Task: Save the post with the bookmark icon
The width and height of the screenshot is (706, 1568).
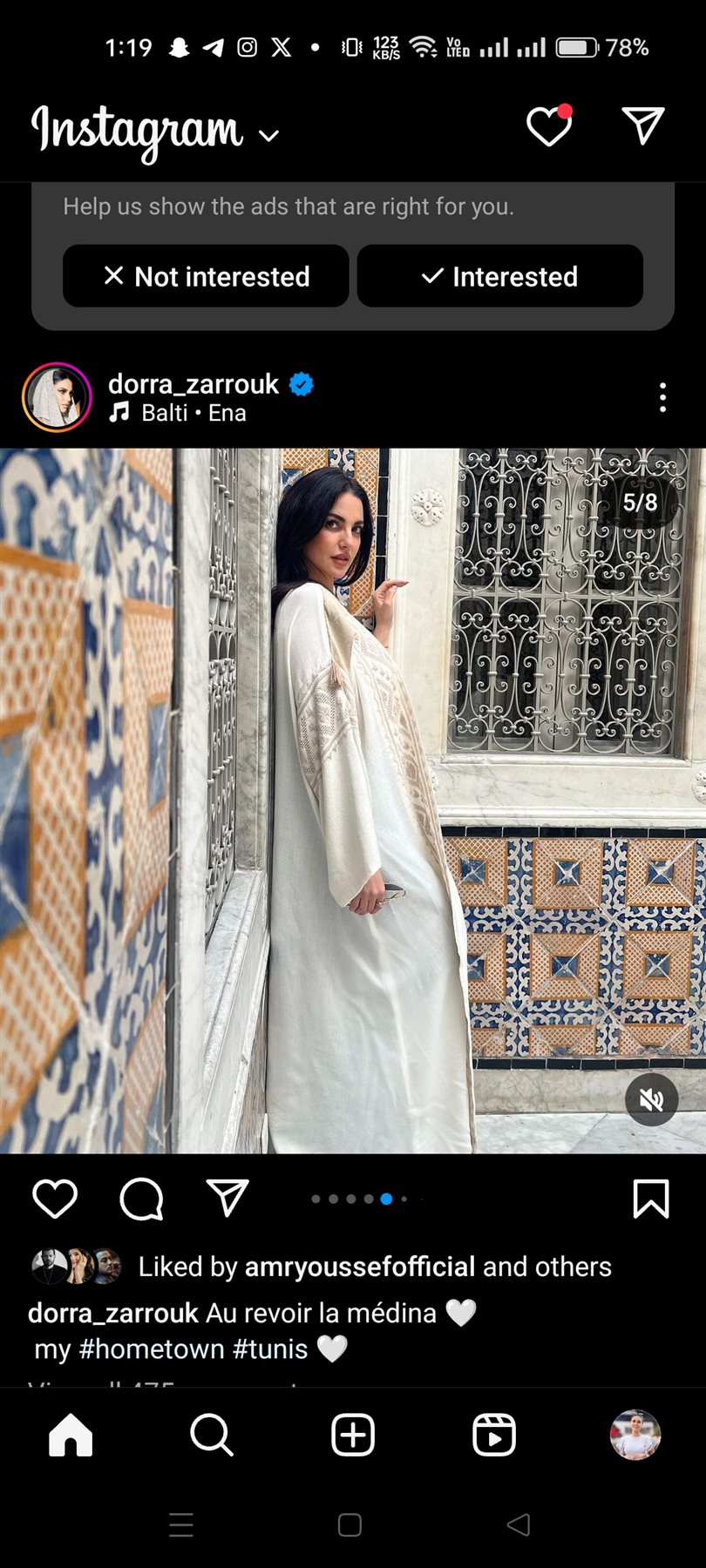Action: pyautogui.click(x=650, y=1199)
